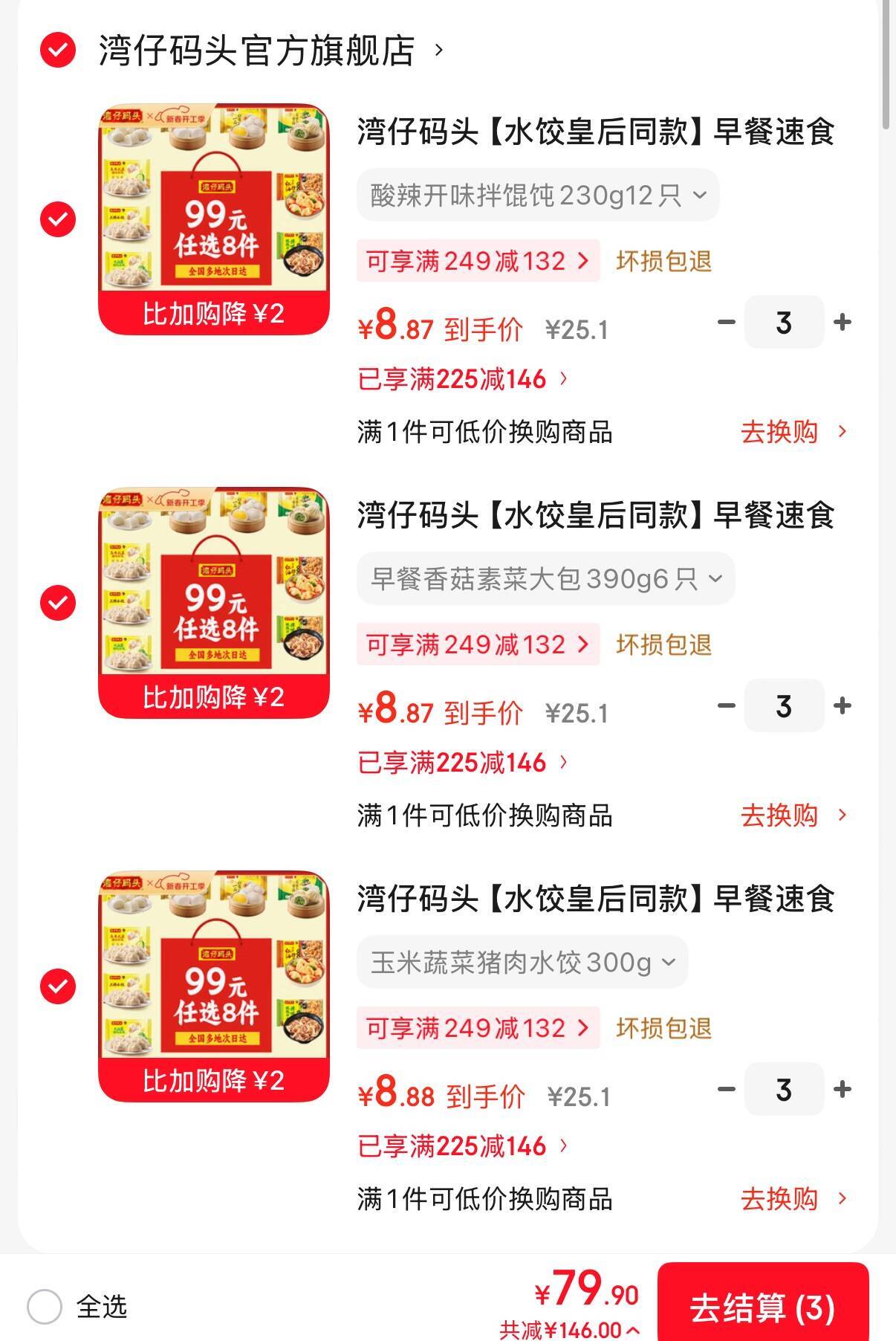Change the 早餐香菇素菜大包 390g6只 variant
The height and width of the screenshot is (1341, 896).
[545, 579]
